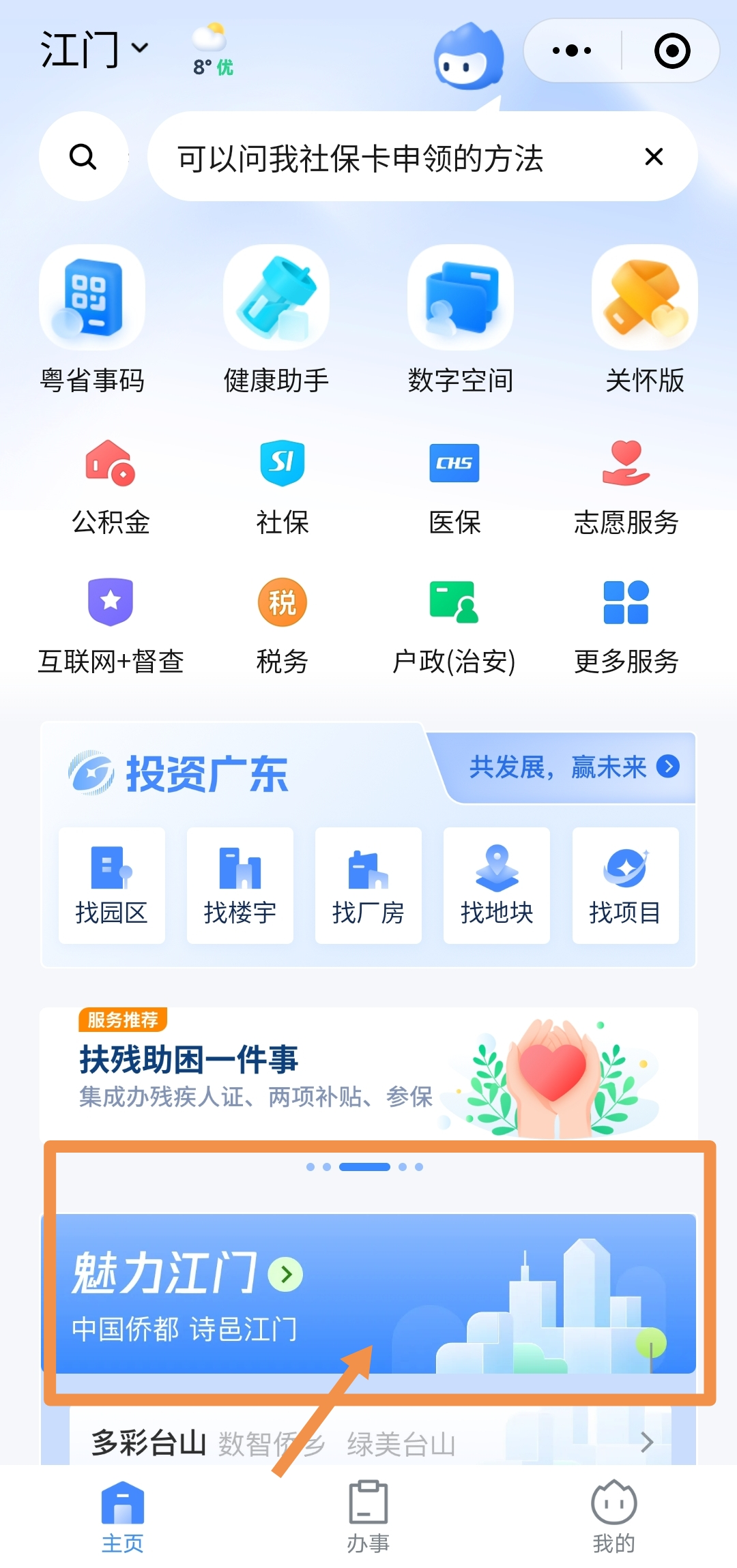View 更多服务
This screenshot has height=1568, width=737.
tap(626, 625)
